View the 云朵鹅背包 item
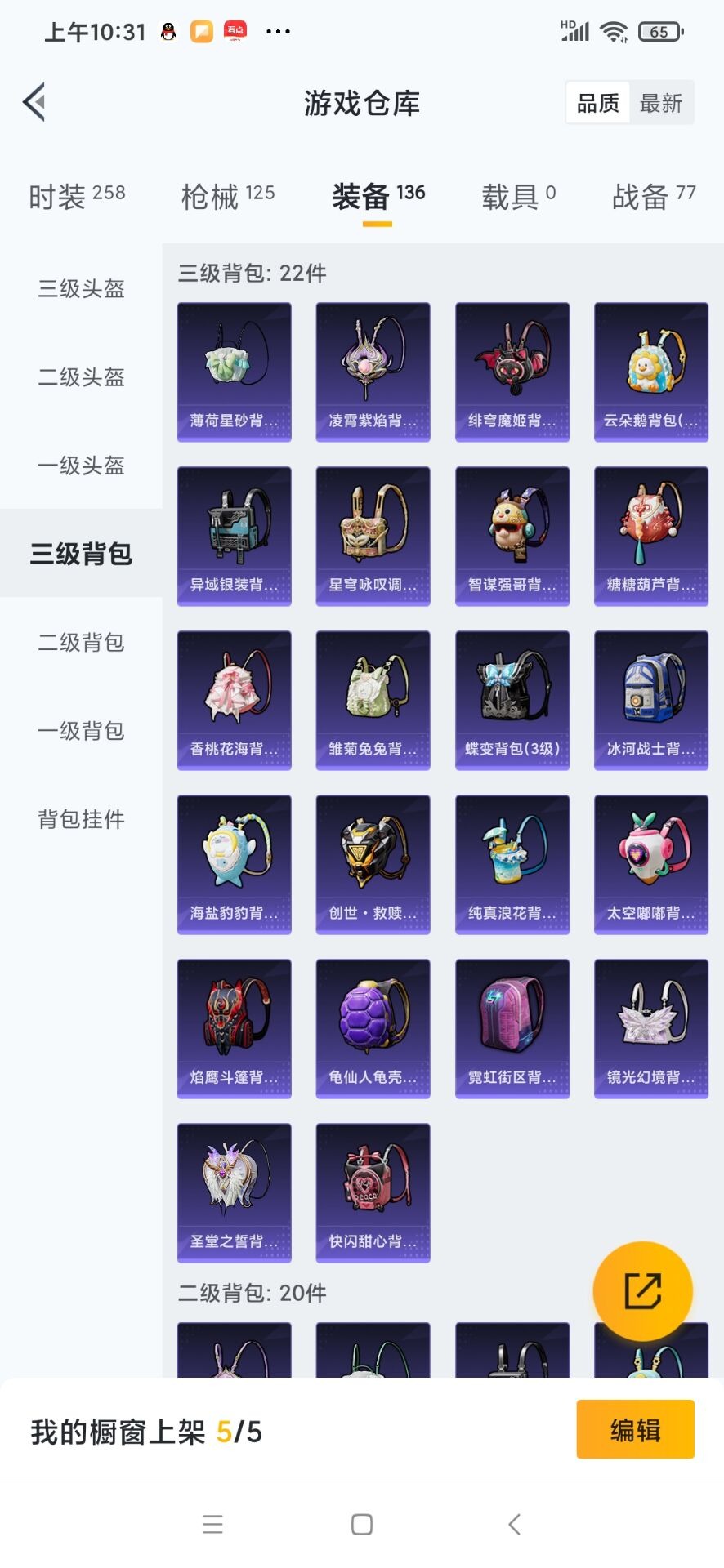 click(651, 372)
